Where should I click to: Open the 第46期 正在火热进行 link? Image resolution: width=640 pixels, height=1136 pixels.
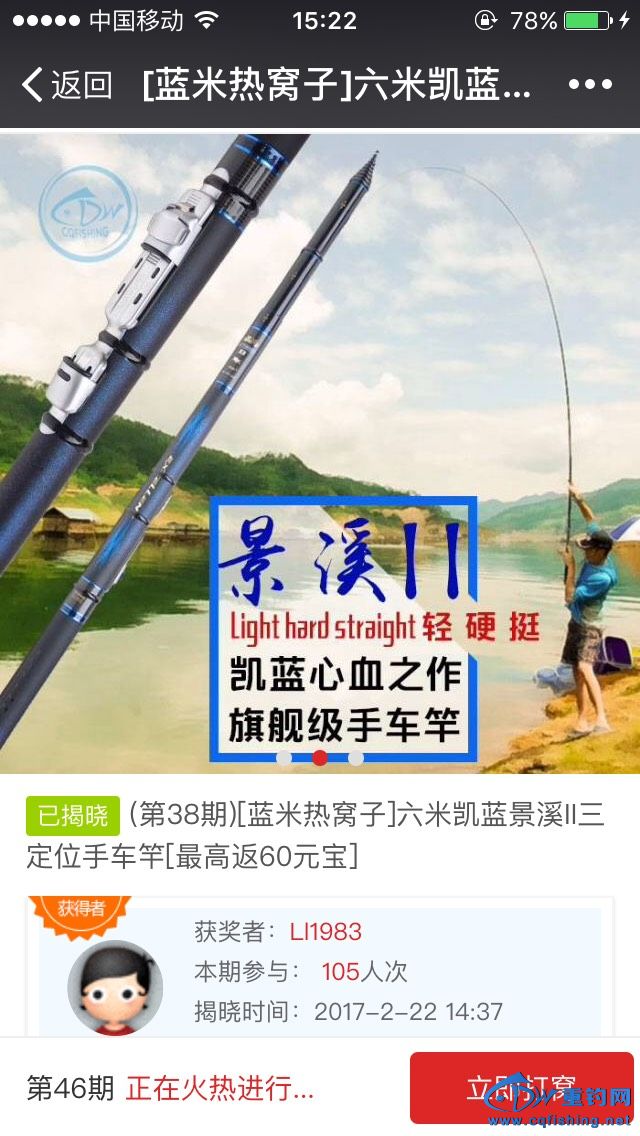(x=170, y=1088)
